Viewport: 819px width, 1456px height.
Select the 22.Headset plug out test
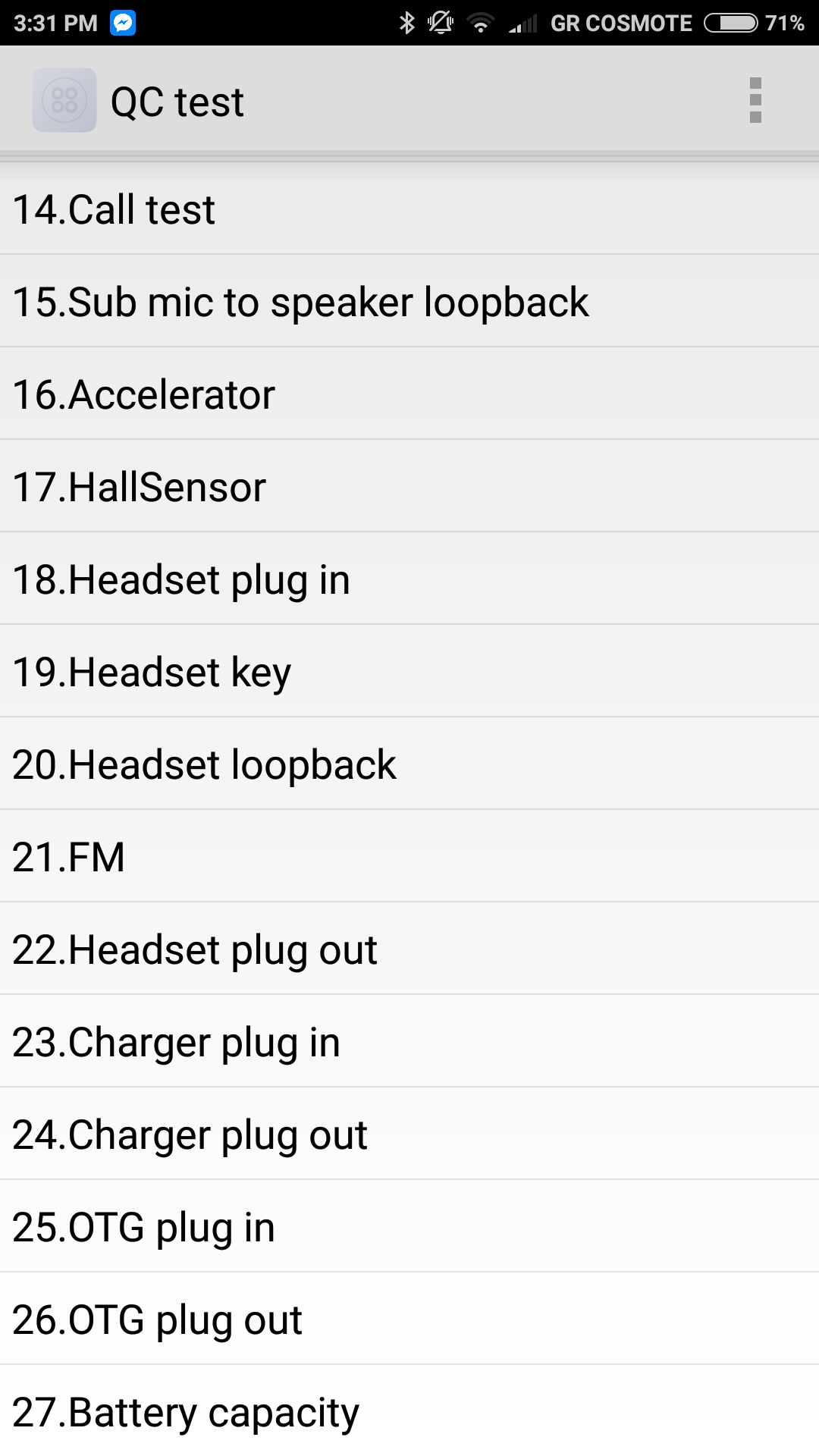(x=409, y=949)
